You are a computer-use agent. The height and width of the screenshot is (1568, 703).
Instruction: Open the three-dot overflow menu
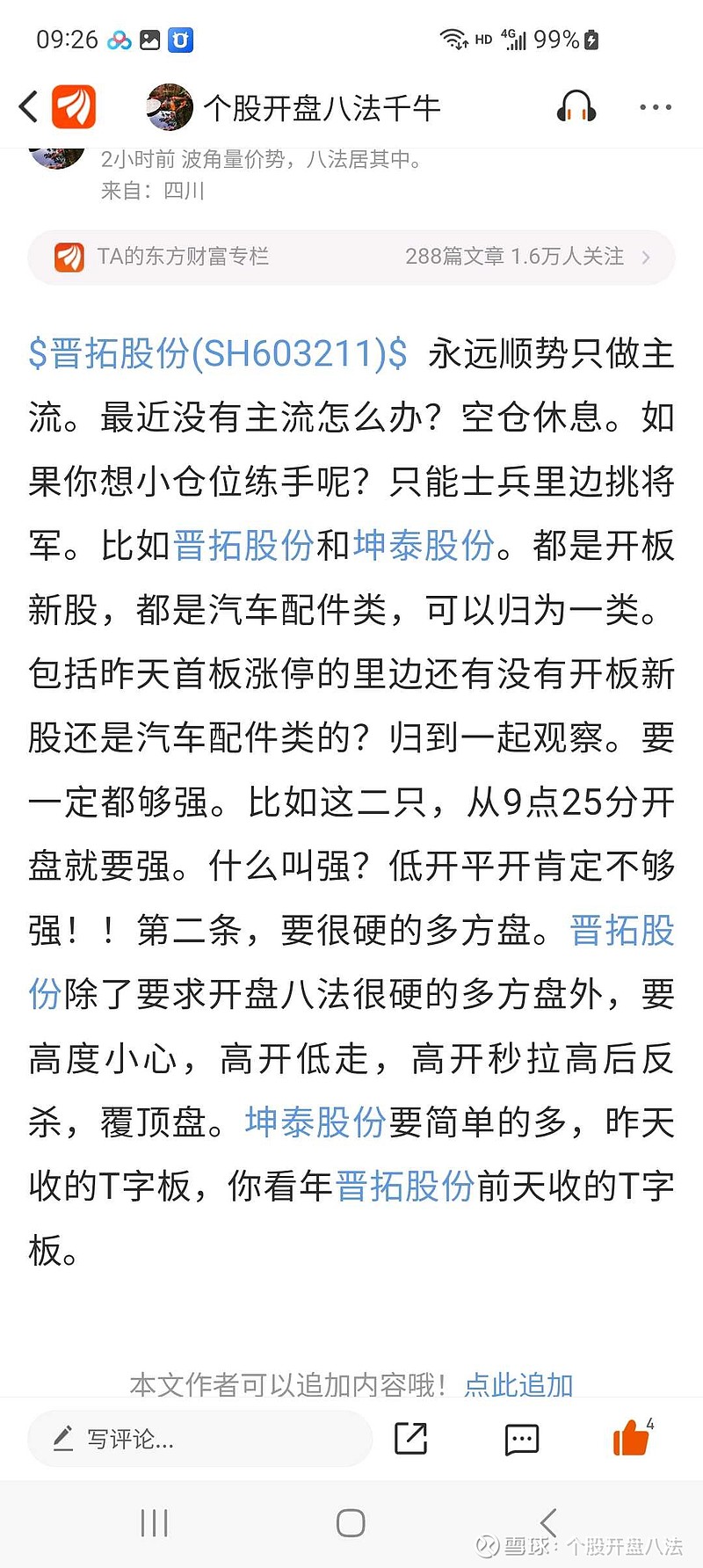click(x=656, y=107)
